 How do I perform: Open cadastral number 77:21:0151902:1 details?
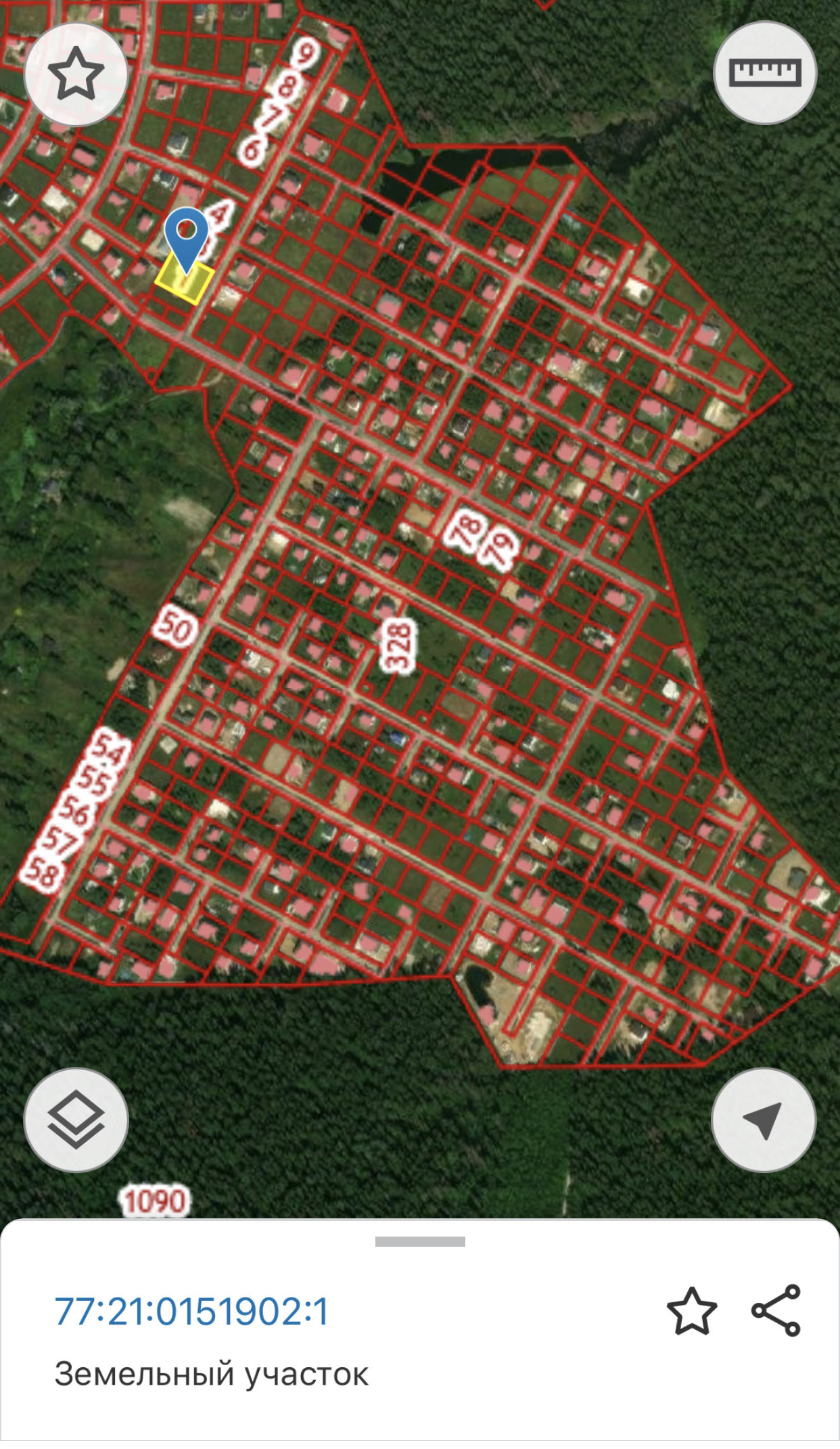(x=191, y=1312)
